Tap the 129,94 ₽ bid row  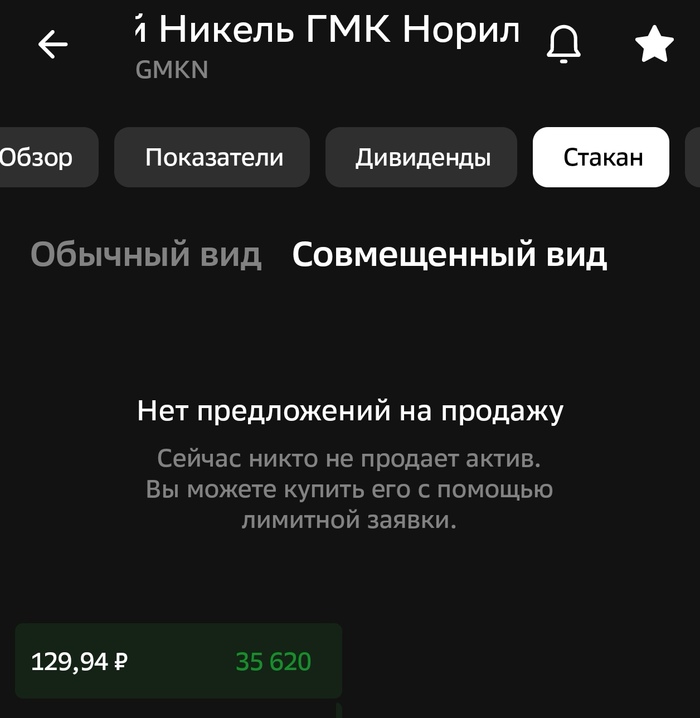[178, 661]
